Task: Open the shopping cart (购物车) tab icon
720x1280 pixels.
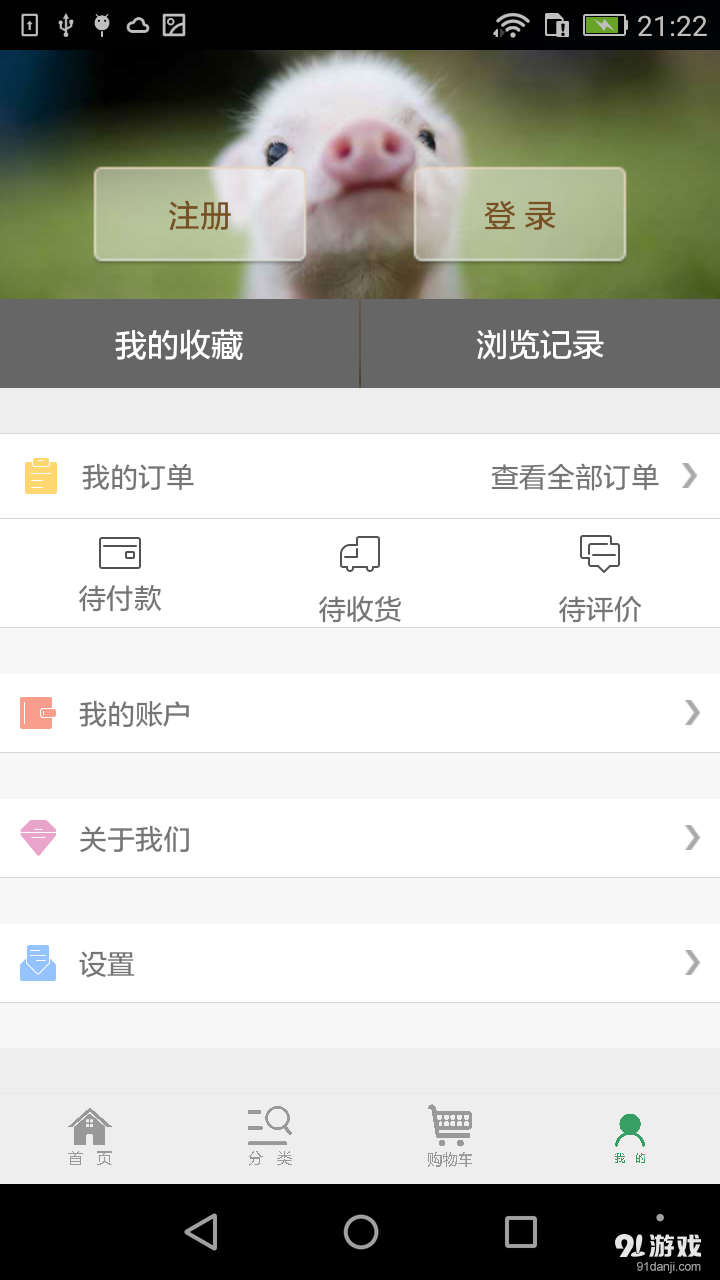Action: pyautogui.click(x=450, y=1128)
